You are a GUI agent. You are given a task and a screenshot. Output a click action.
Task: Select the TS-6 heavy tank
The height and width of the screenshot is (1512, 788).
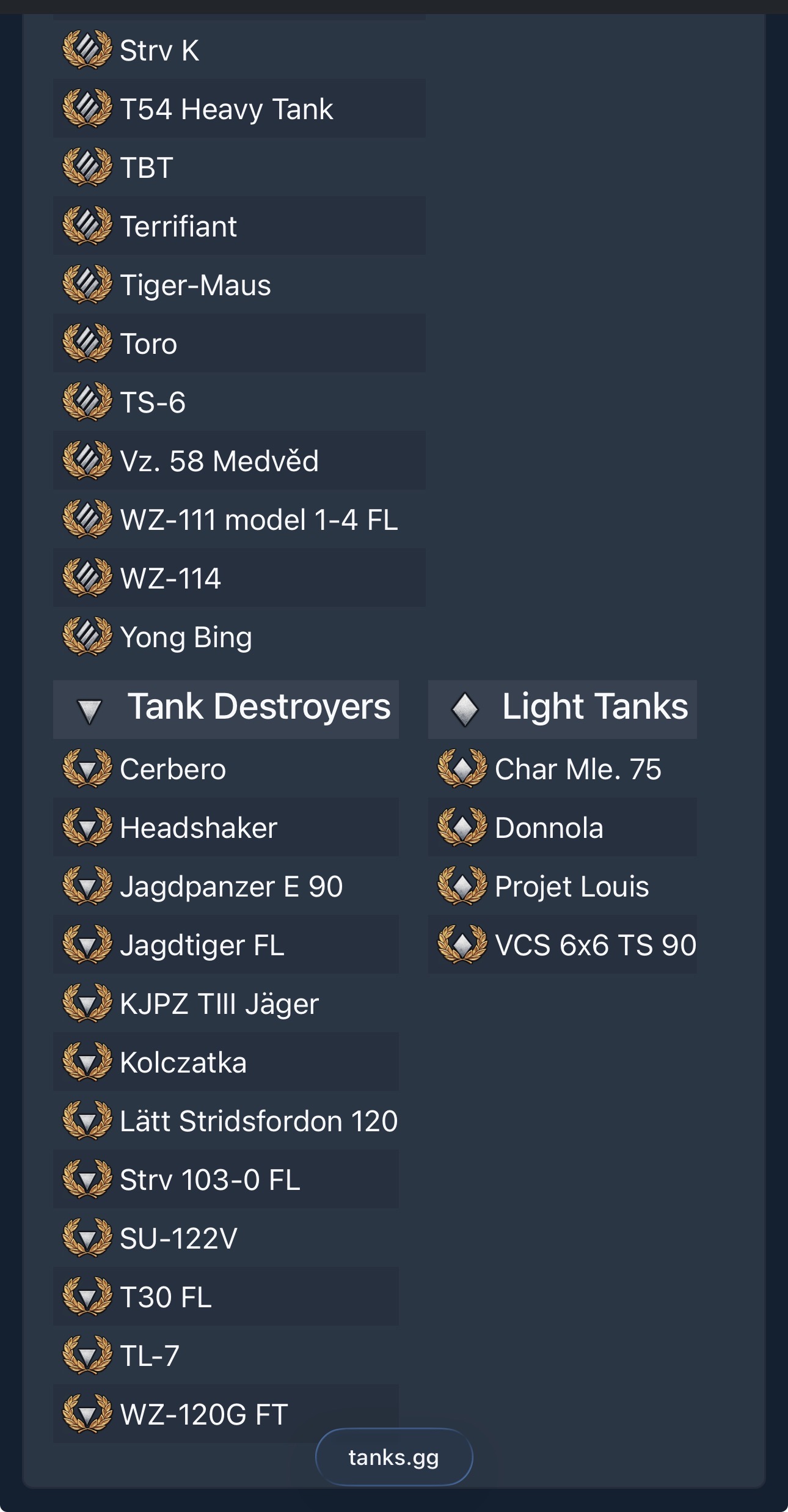(239, 402)
